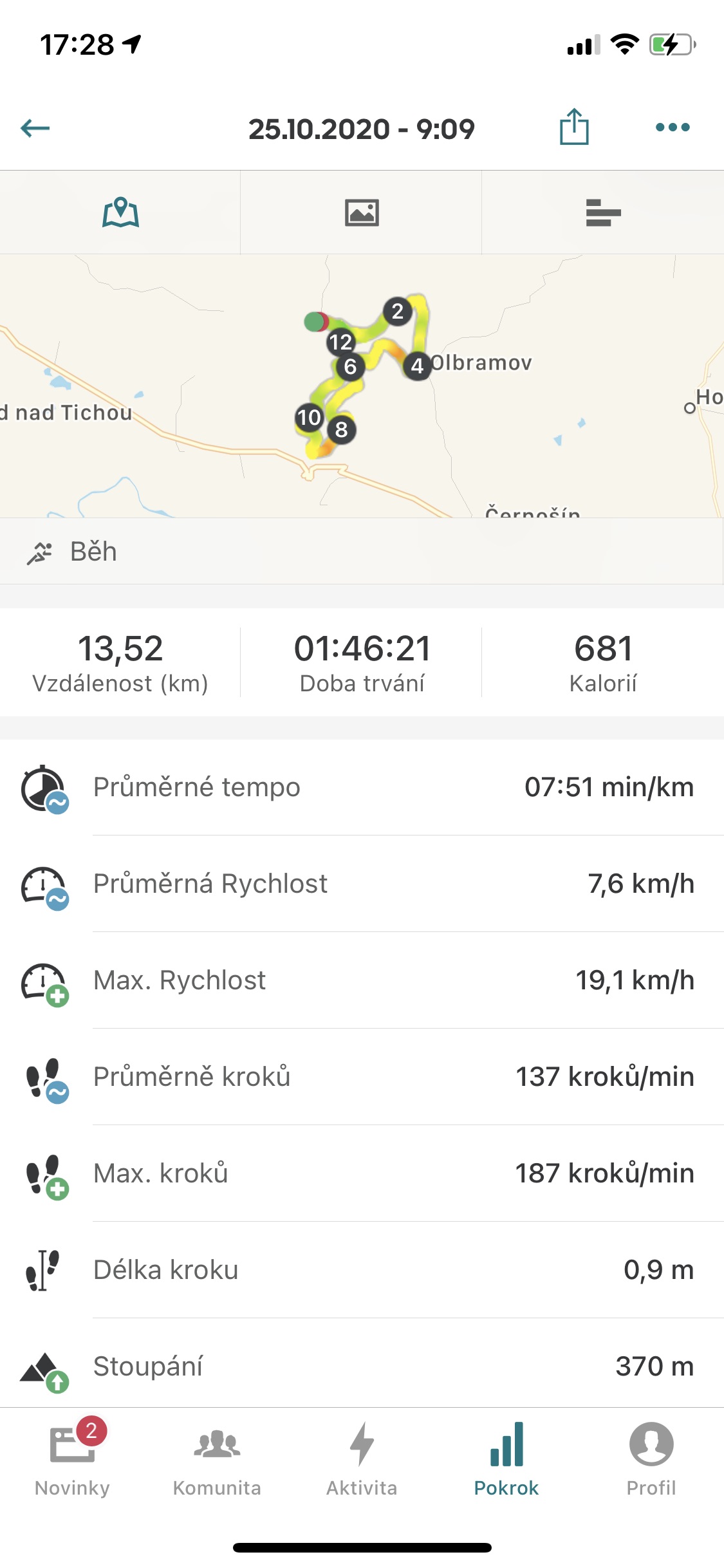Go back using the arrow
This screenshot has width=724, height=1568.
35,128
